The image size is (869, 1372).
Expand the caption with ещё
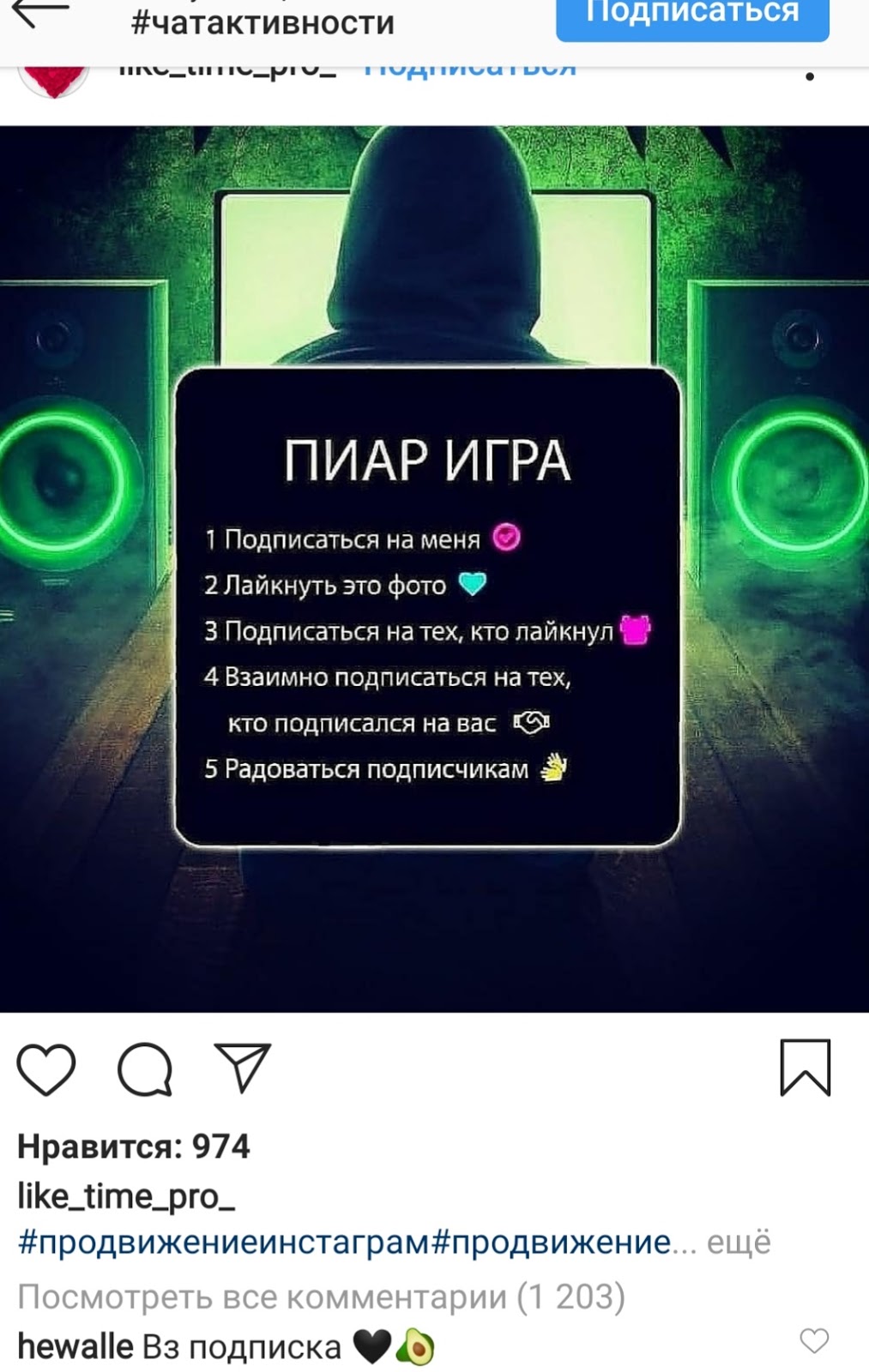click(739, 1243)
